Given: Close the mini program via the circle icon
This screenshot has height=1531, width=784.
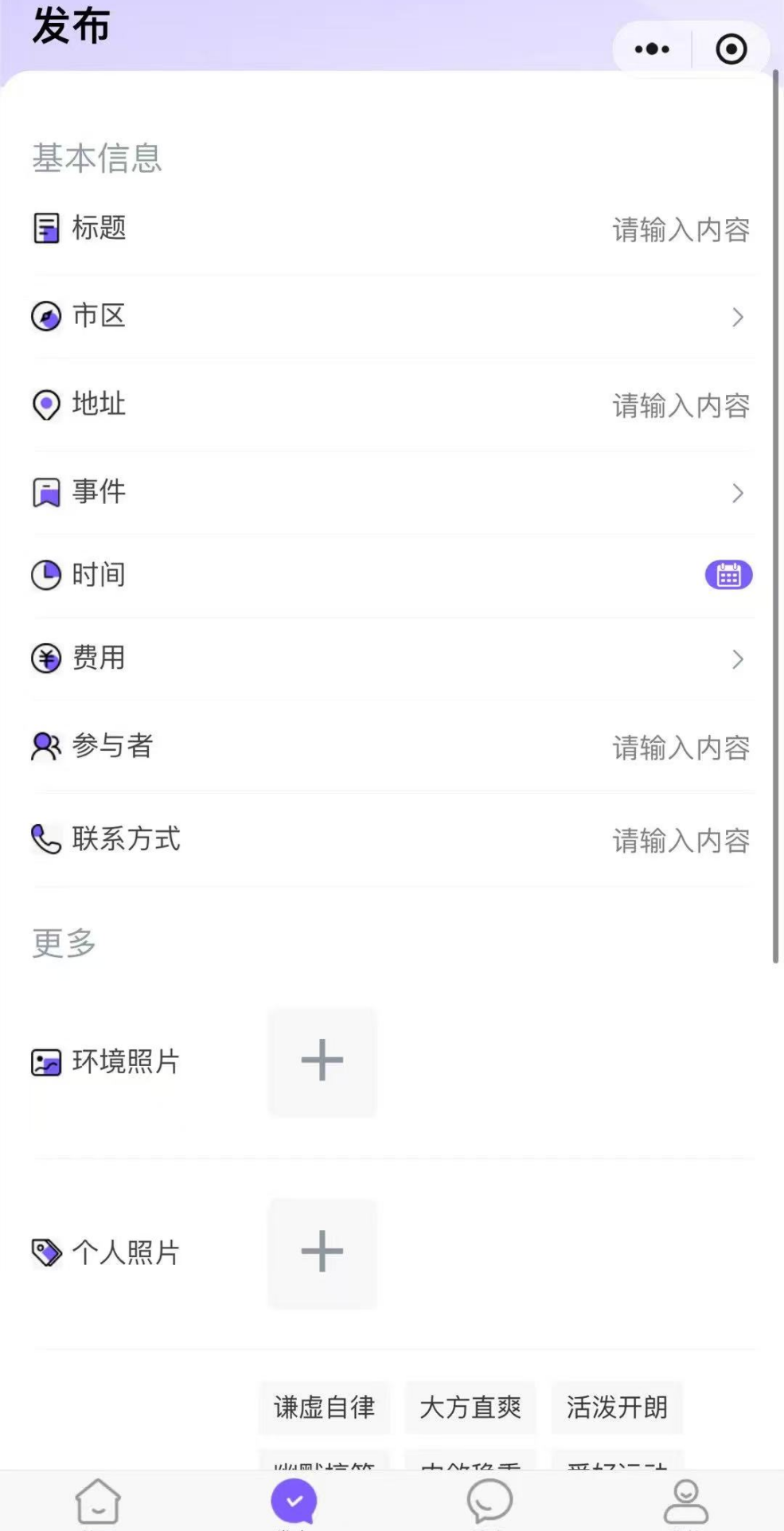Looking at the screenshot, I should 731,49.
